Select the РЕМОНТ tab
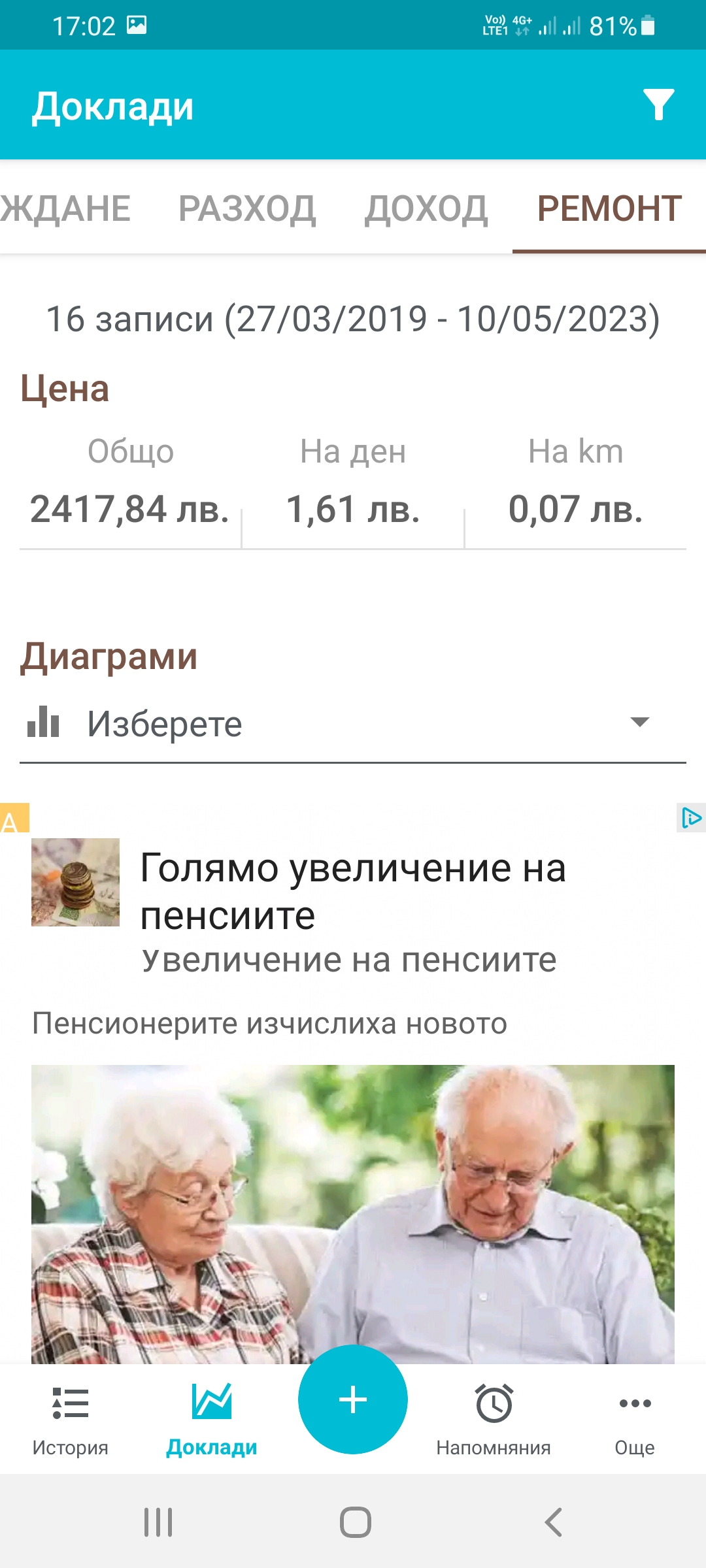 pyautogui.click(x=609, y=209)
